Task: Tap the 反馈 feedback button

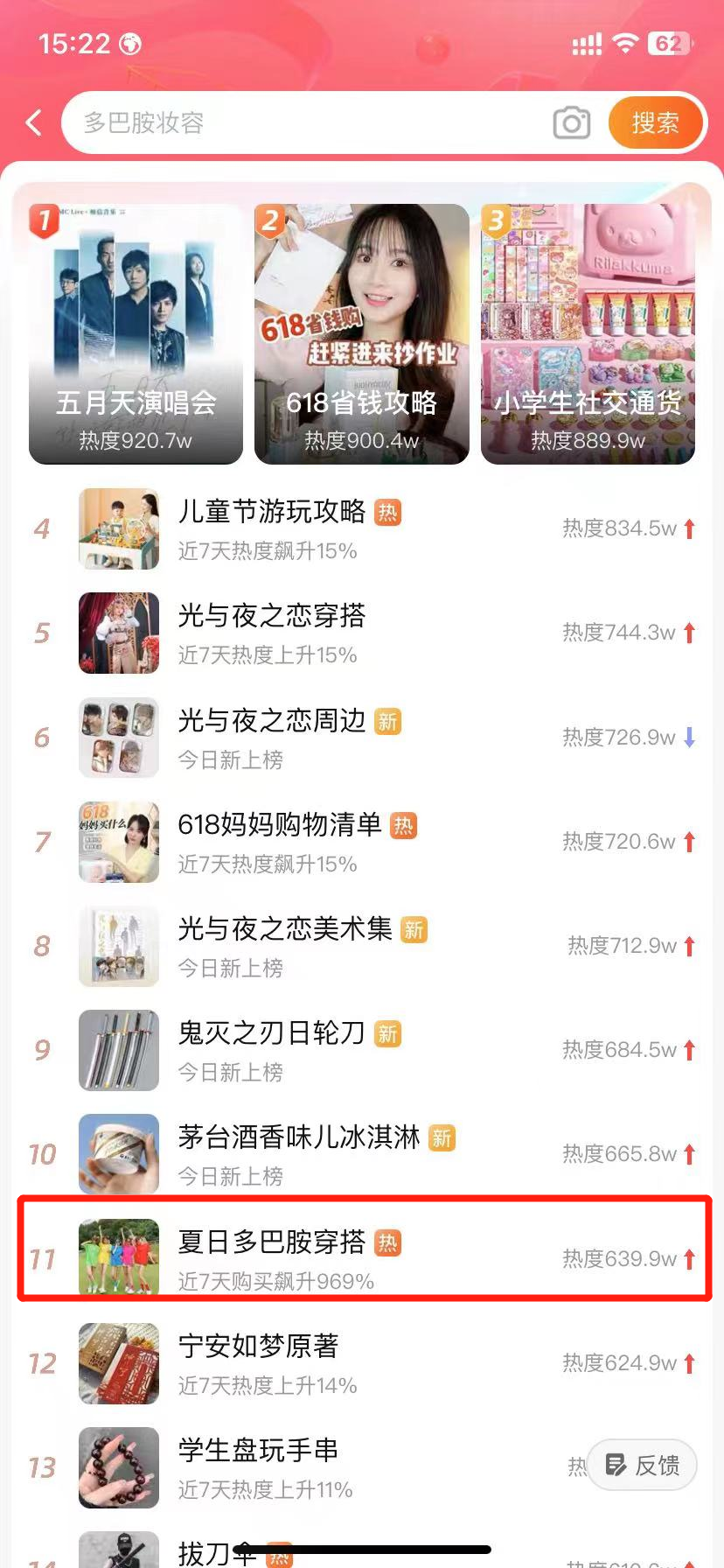Action: click(x=643, y=1465)
